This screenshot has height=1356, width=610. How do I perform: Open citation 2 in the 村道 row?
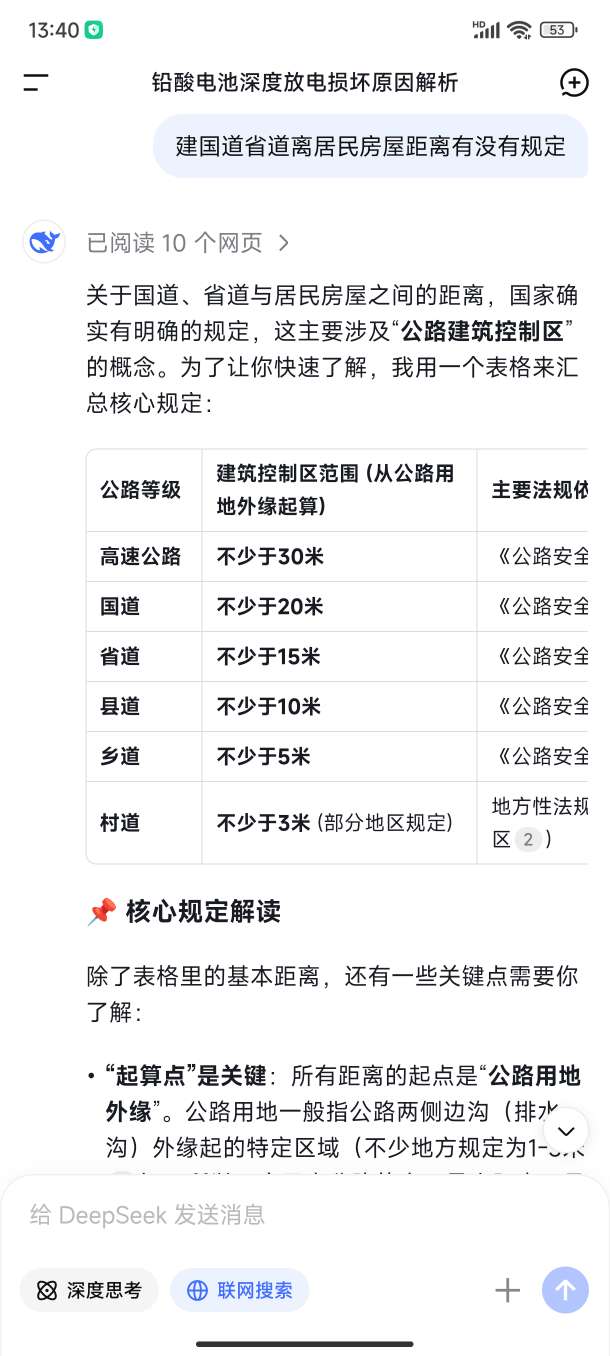click(x=527, y=838)
